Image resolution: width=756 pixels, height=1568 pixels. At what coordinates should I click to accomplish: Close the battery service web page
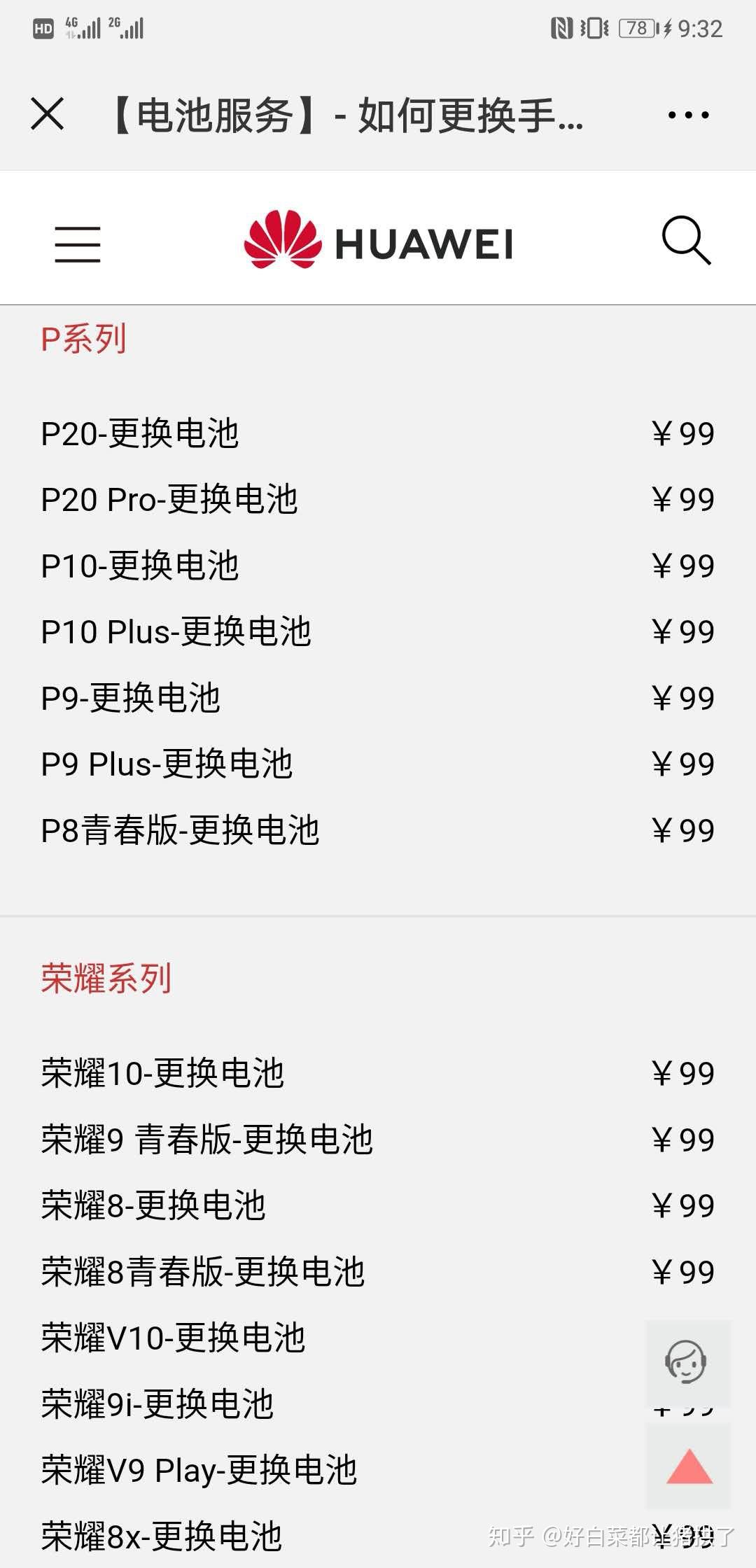pos(48,114)
